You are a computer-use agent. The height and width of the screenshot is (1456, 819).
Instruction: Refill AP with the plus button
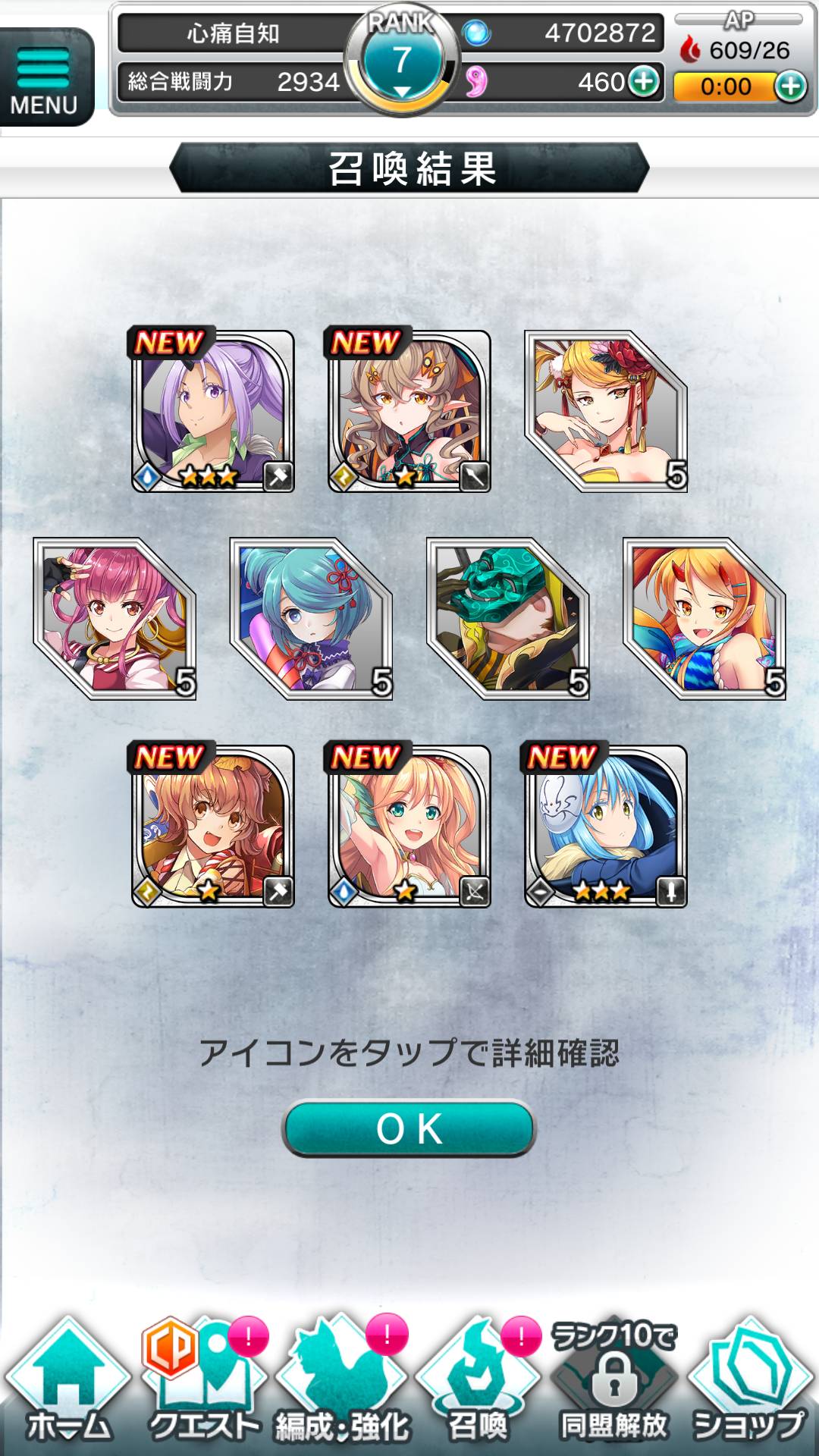point(790,86)
